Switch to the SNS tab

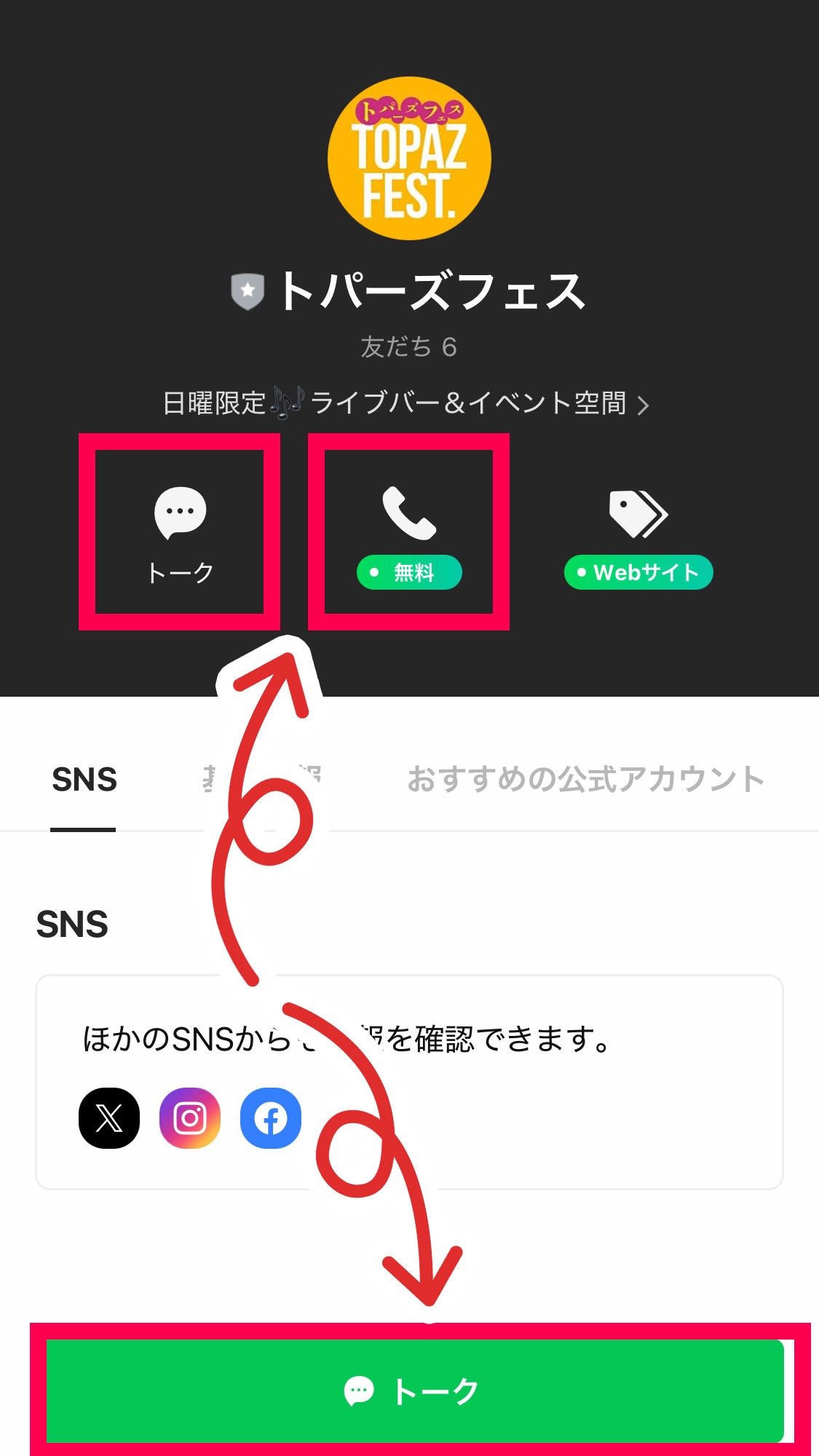coord(84,780)
